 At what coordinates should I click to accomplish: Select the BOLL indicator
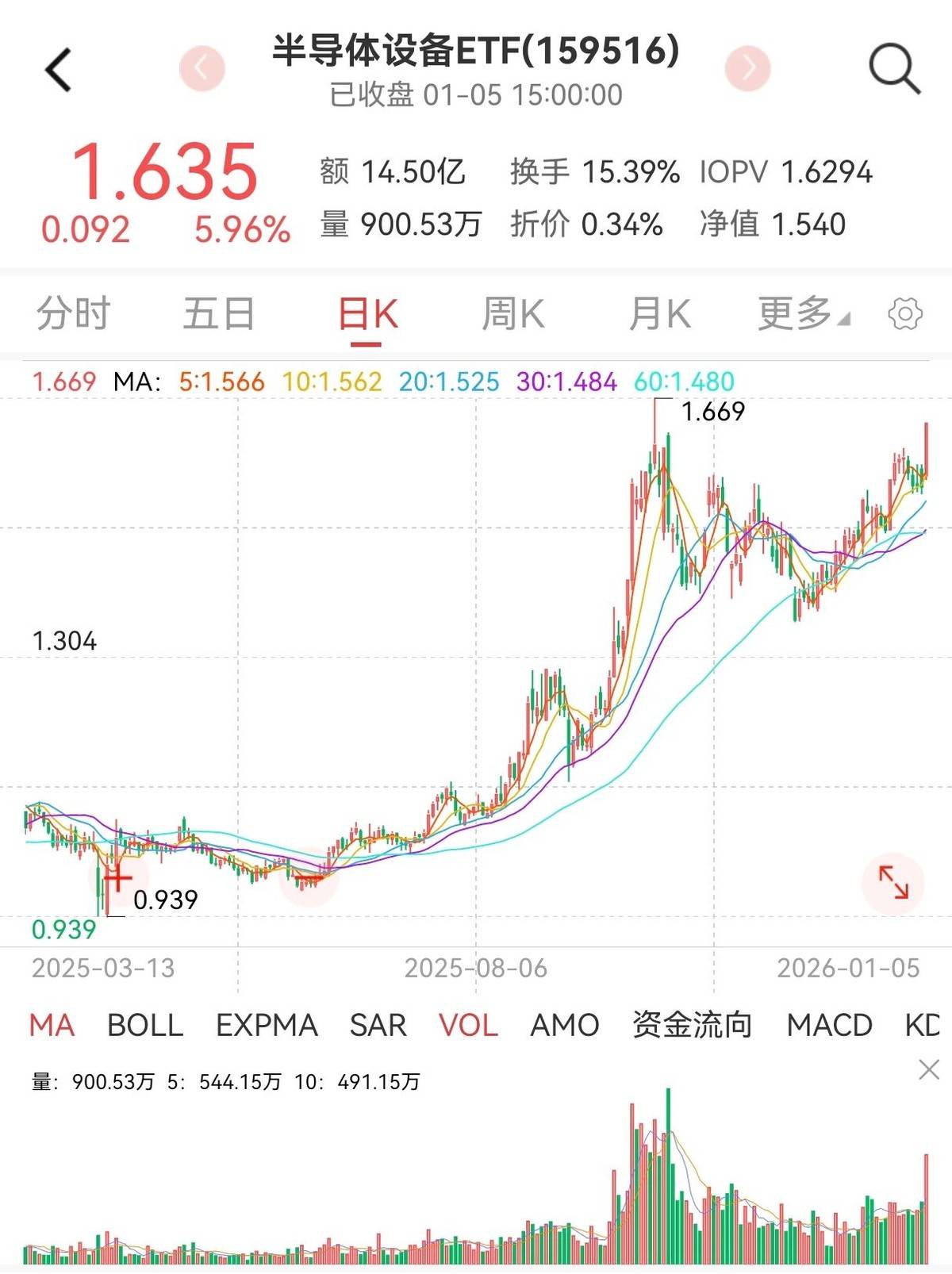145,1025
